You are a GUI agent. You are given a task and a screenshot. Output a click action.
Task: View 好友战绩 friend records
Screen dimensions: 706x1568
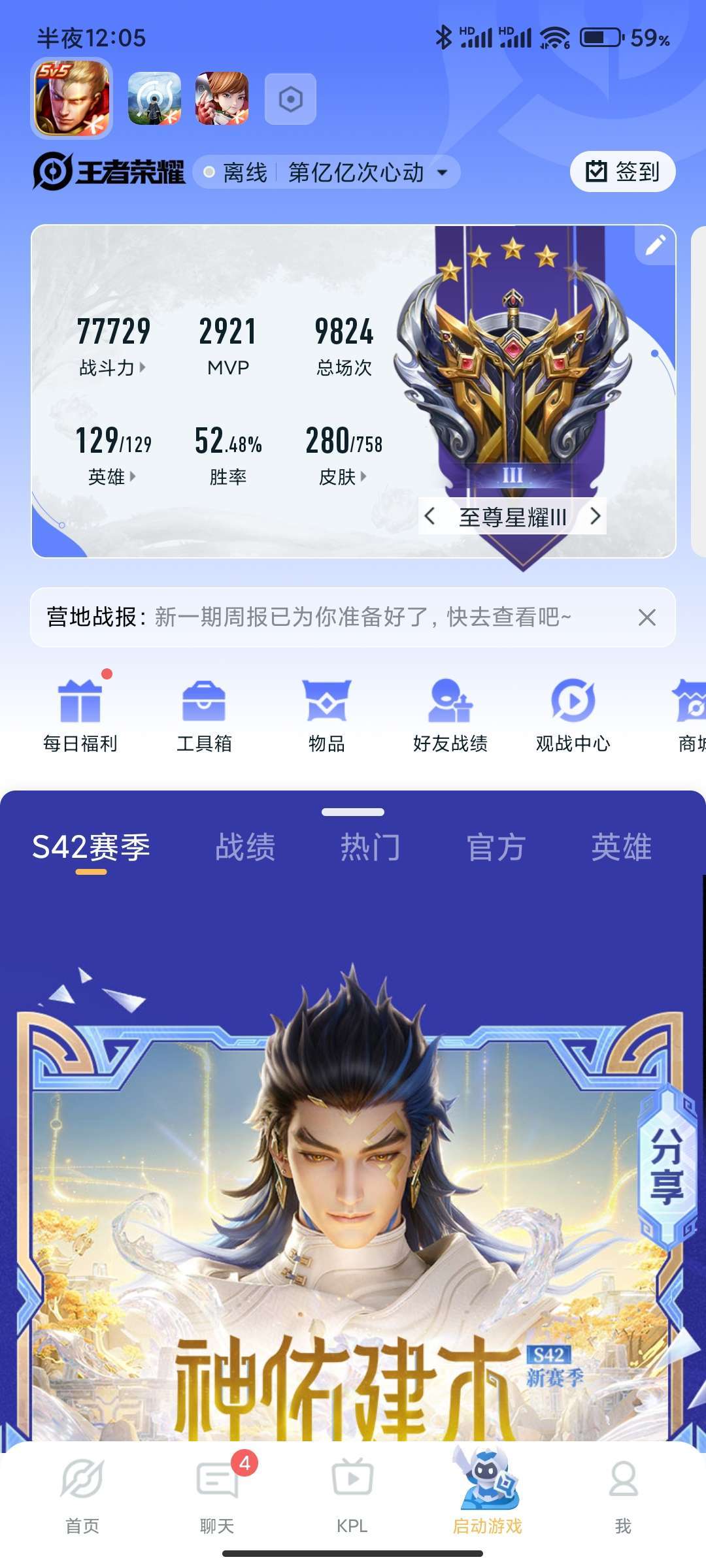[x=450, y=715]
